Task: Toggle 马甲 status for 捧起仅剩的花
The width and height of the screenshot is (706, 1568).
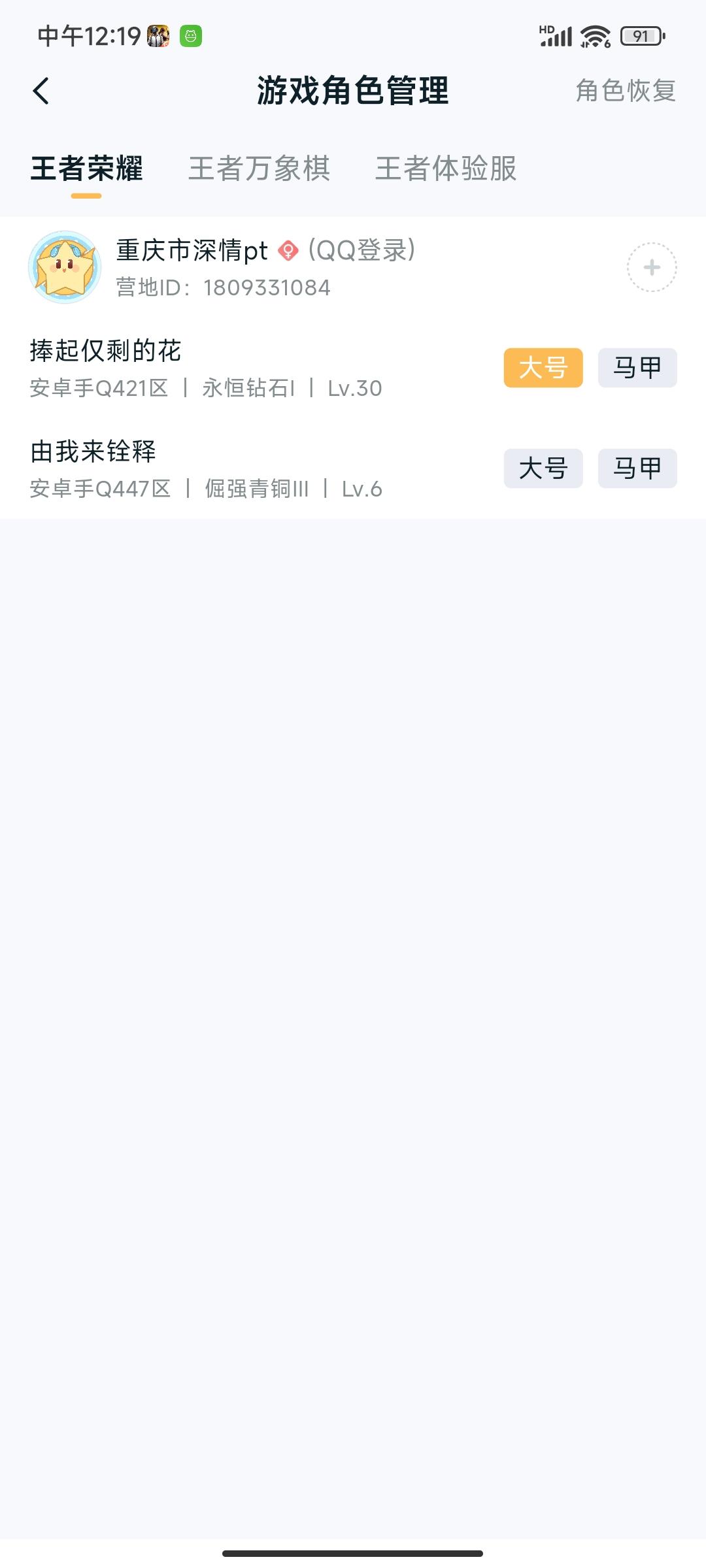Action: pyautogui.click(x=636, y=367)
